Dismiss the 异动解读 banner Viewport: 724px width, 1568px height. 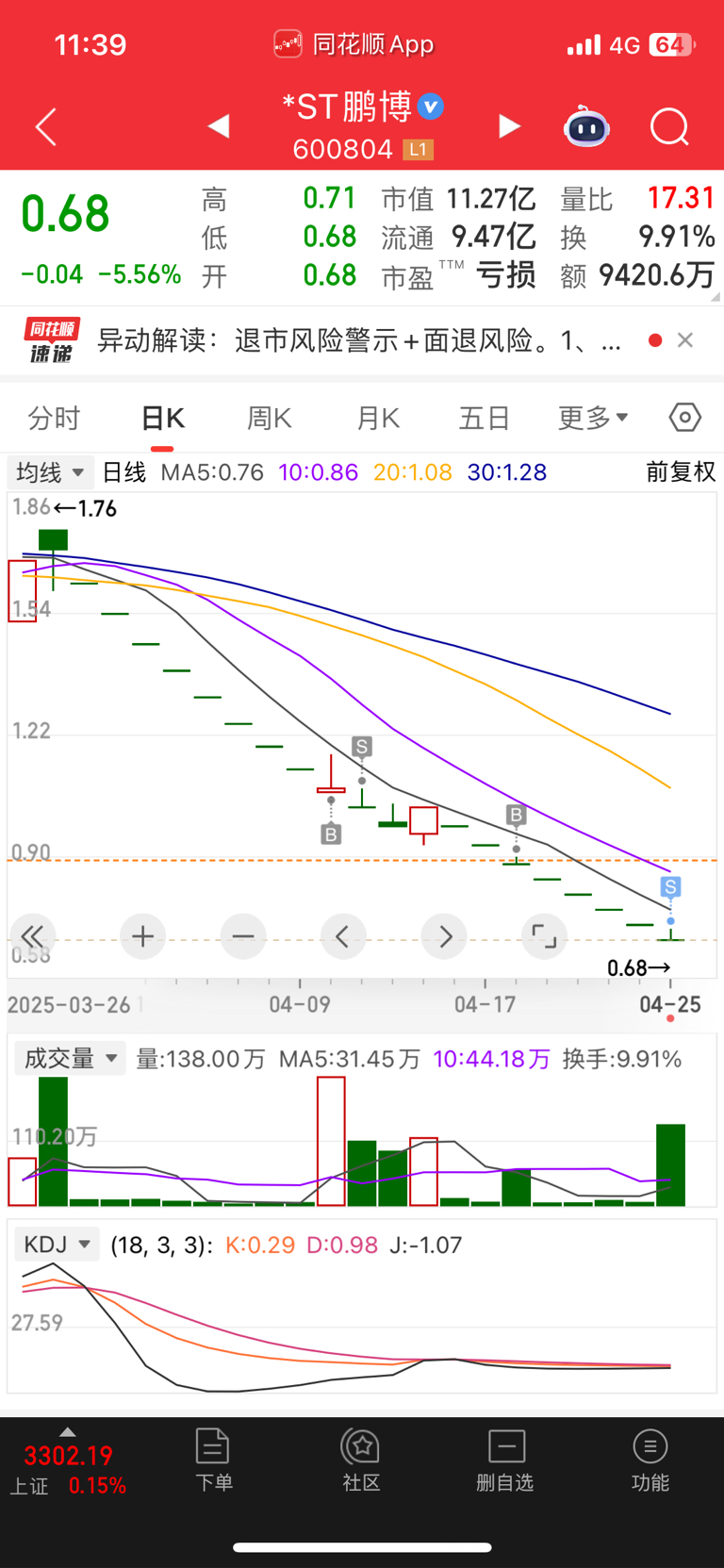click(x=685, y=340)
